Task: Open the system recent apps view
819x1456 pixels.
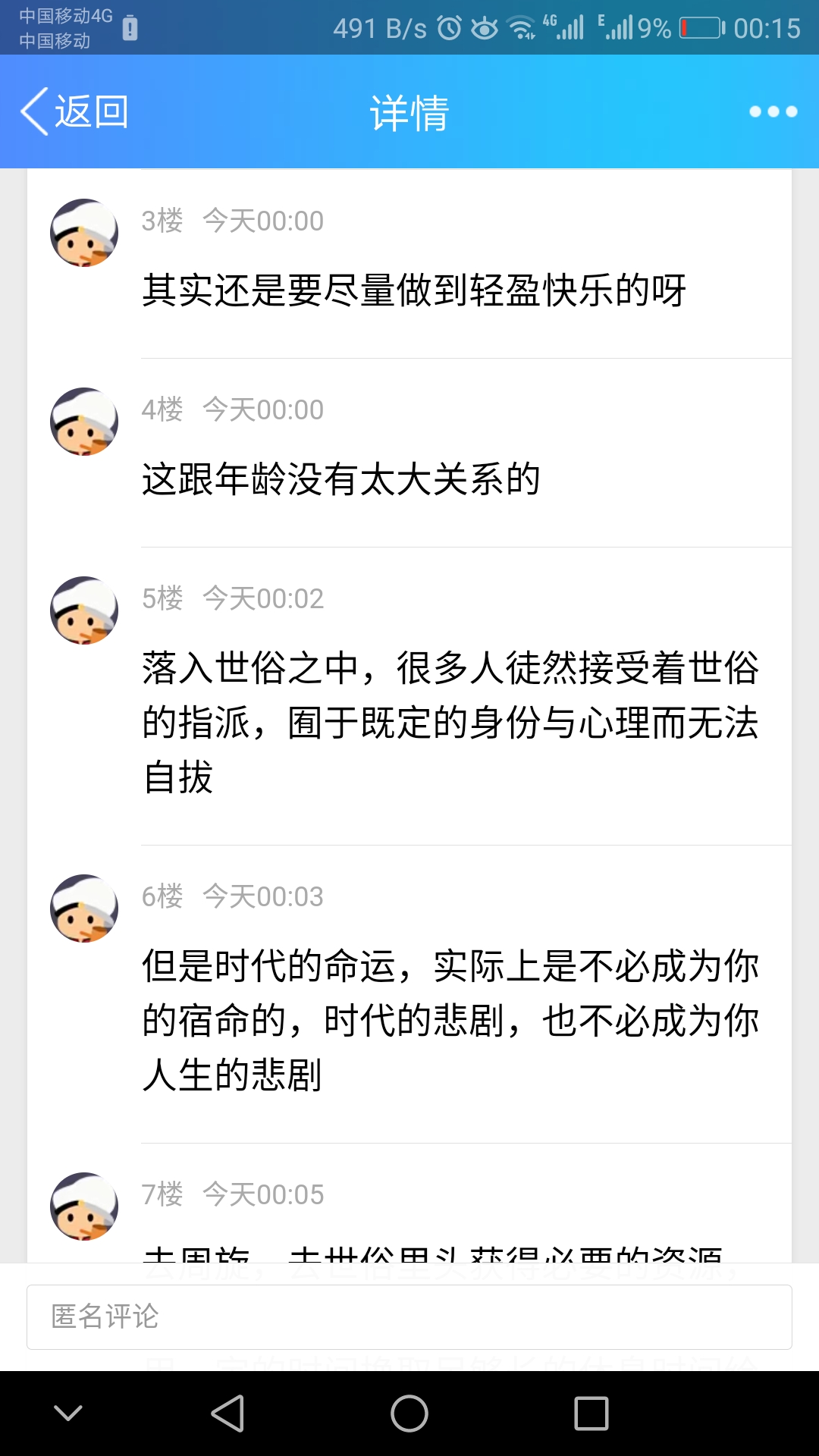Action: [x=591, y=1414]
